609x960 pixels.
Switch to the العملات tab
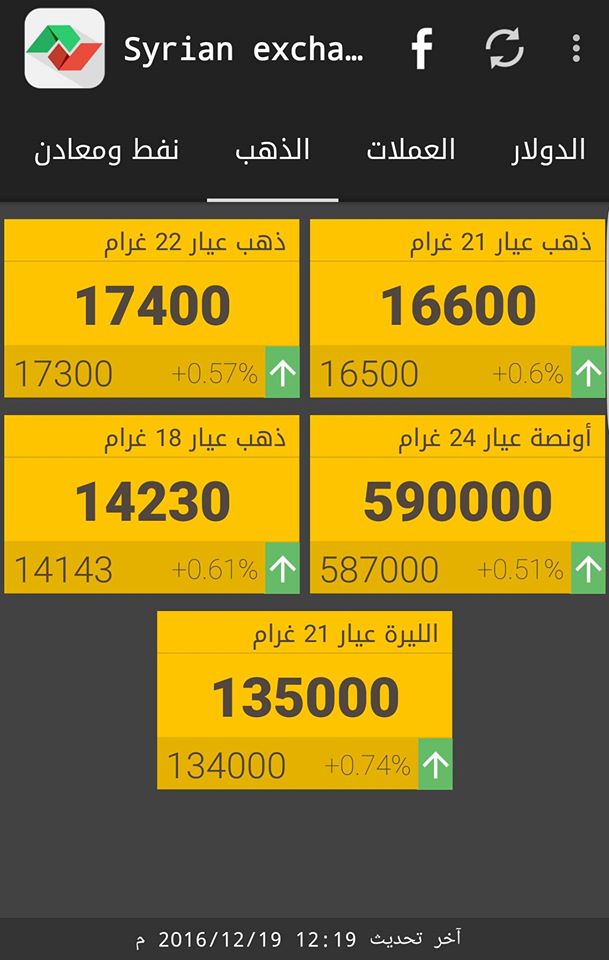410,151
